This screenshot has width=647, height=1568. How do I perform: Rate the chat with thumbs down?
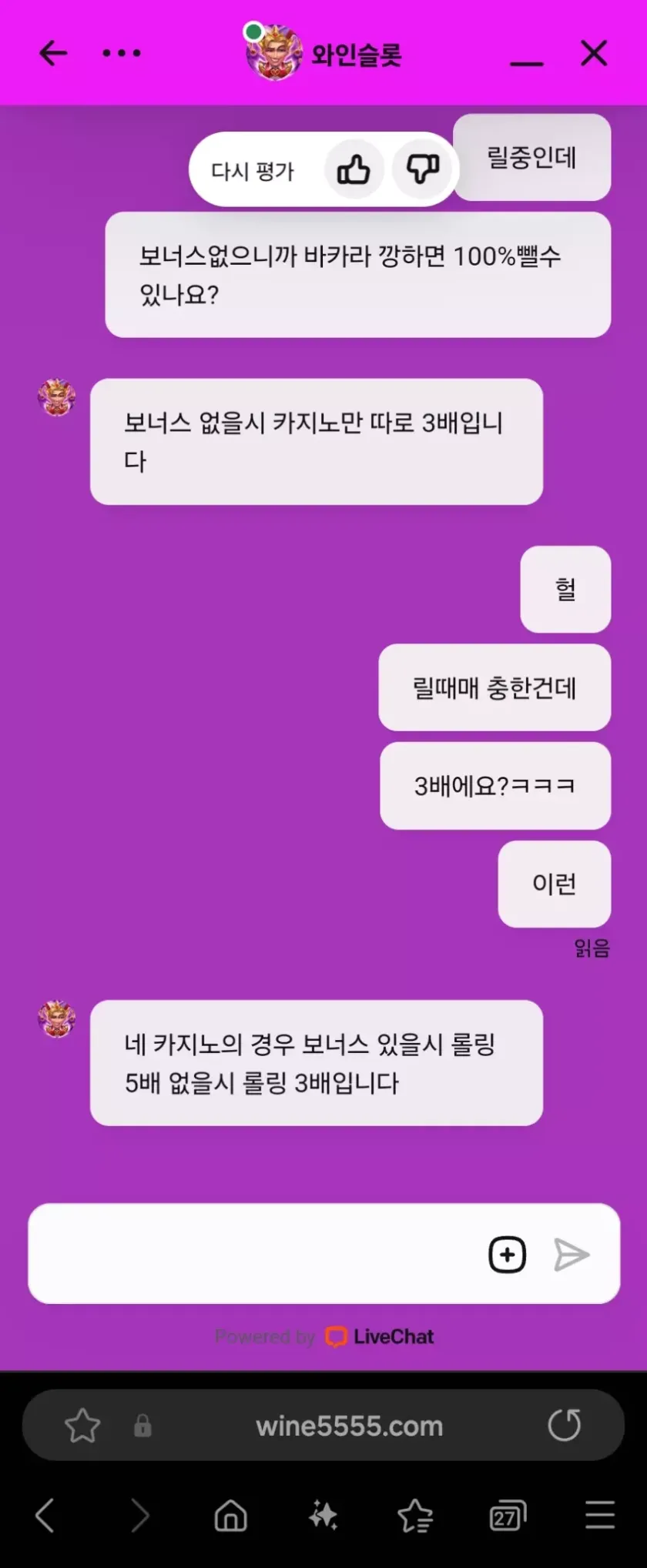click(x=422, y=169)
